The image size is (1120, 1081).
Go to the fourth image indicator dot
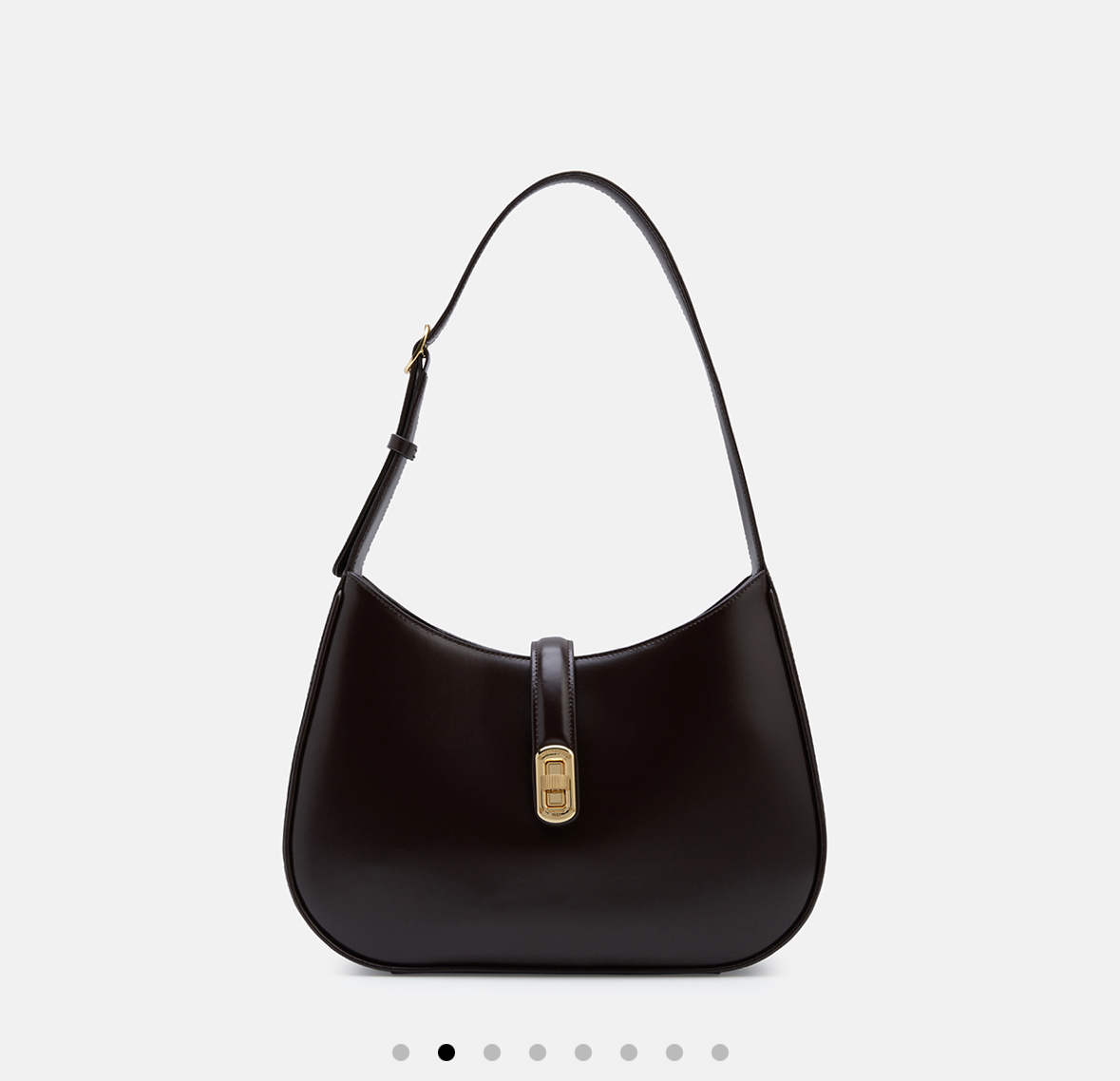click(538, 1052)
